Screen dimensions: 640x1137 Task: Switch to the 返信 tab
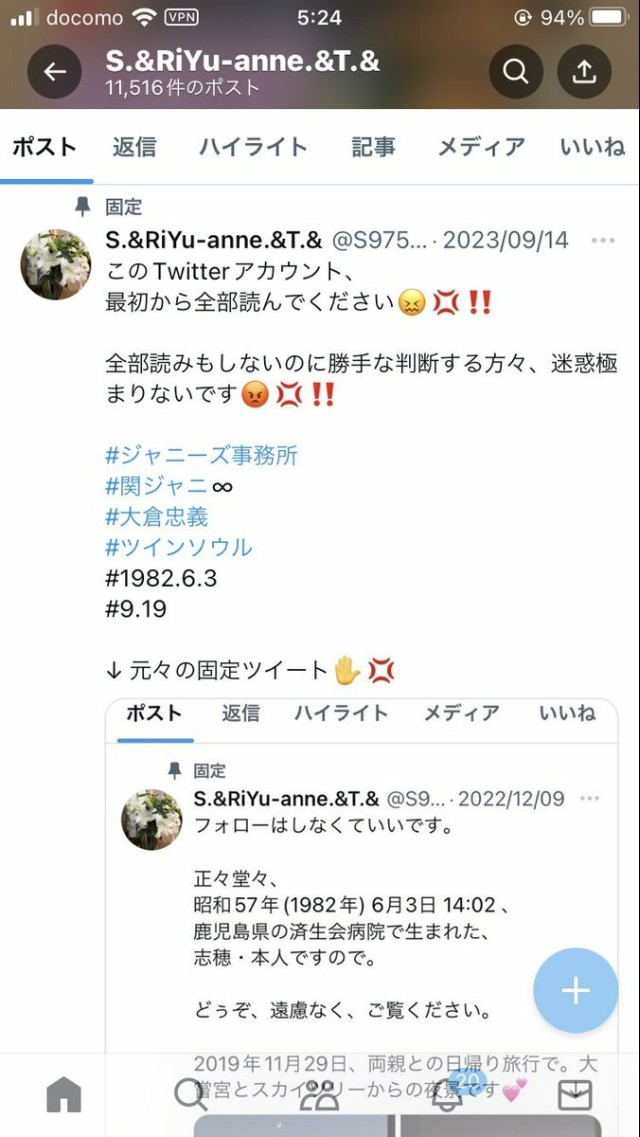tap(134, 147)
